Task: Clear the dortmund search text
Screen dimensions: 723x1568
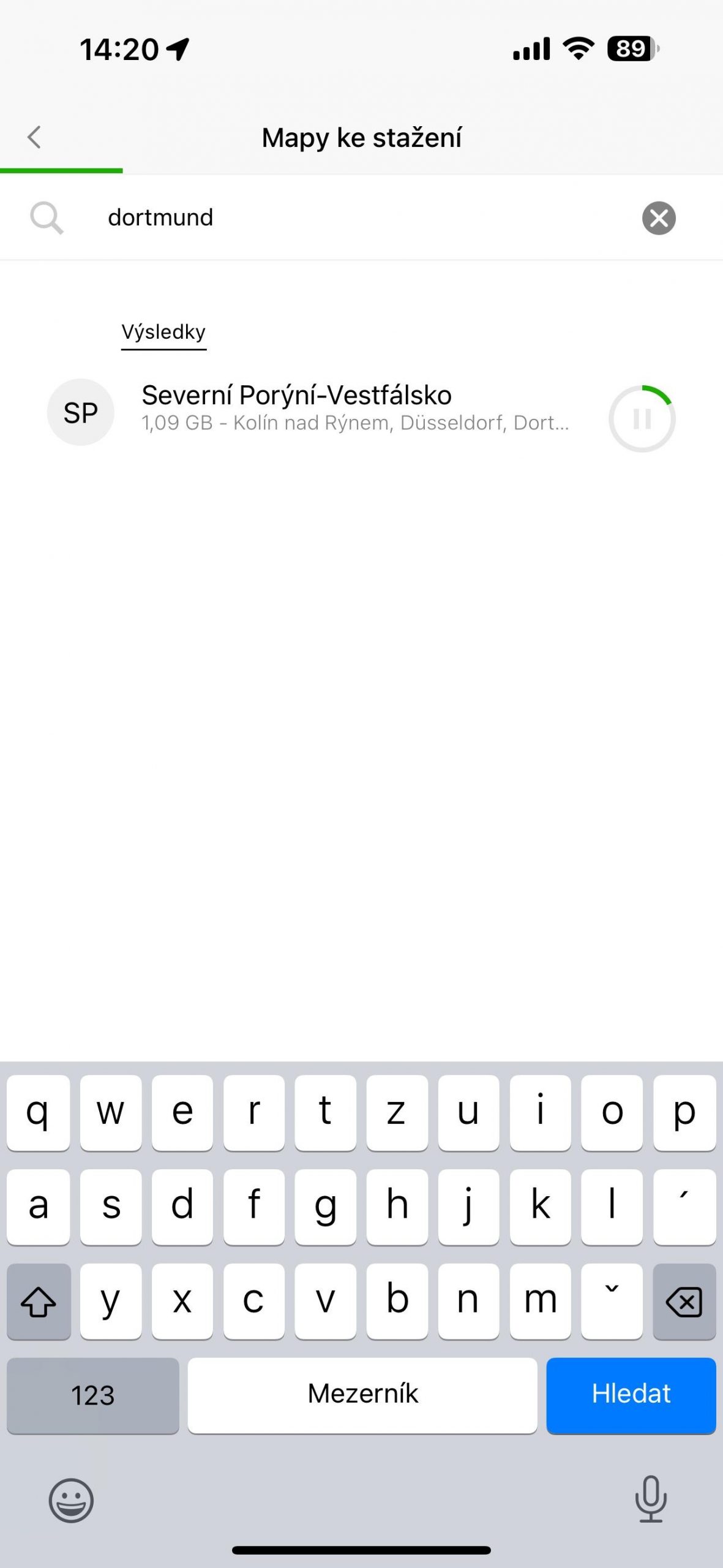Action: [x=659, y=218]
